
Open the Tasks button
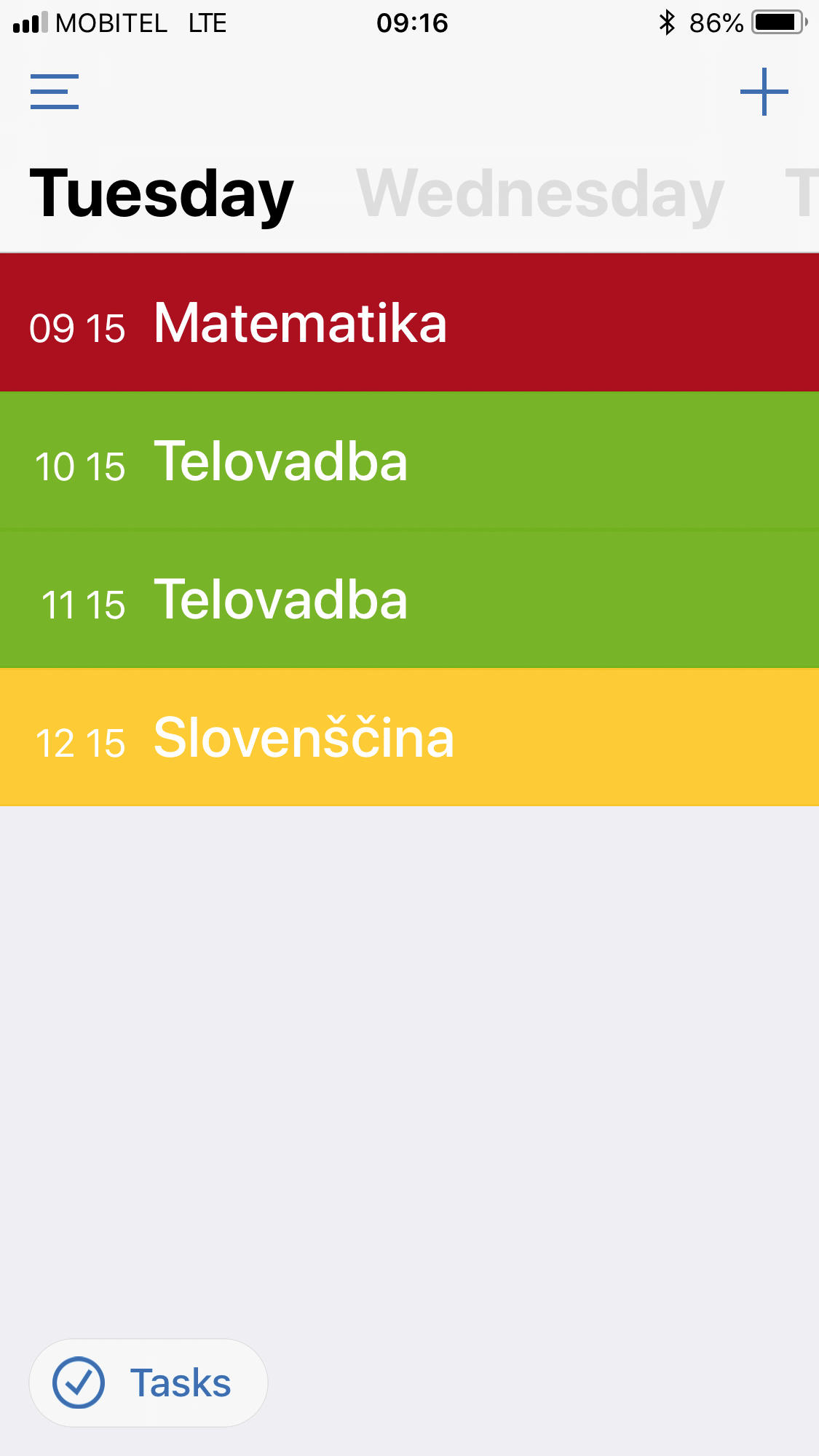click(149, 1383)
